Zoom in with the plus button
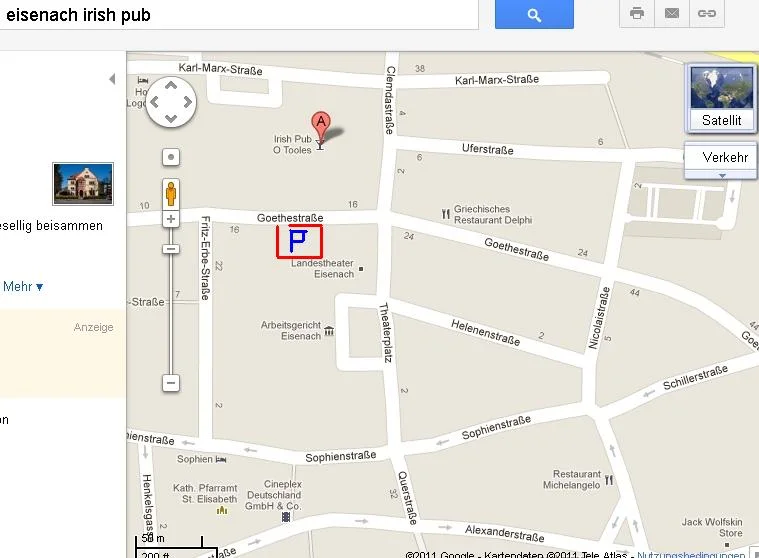The width and height of the screenshot is (759, 558). [171, 218]
